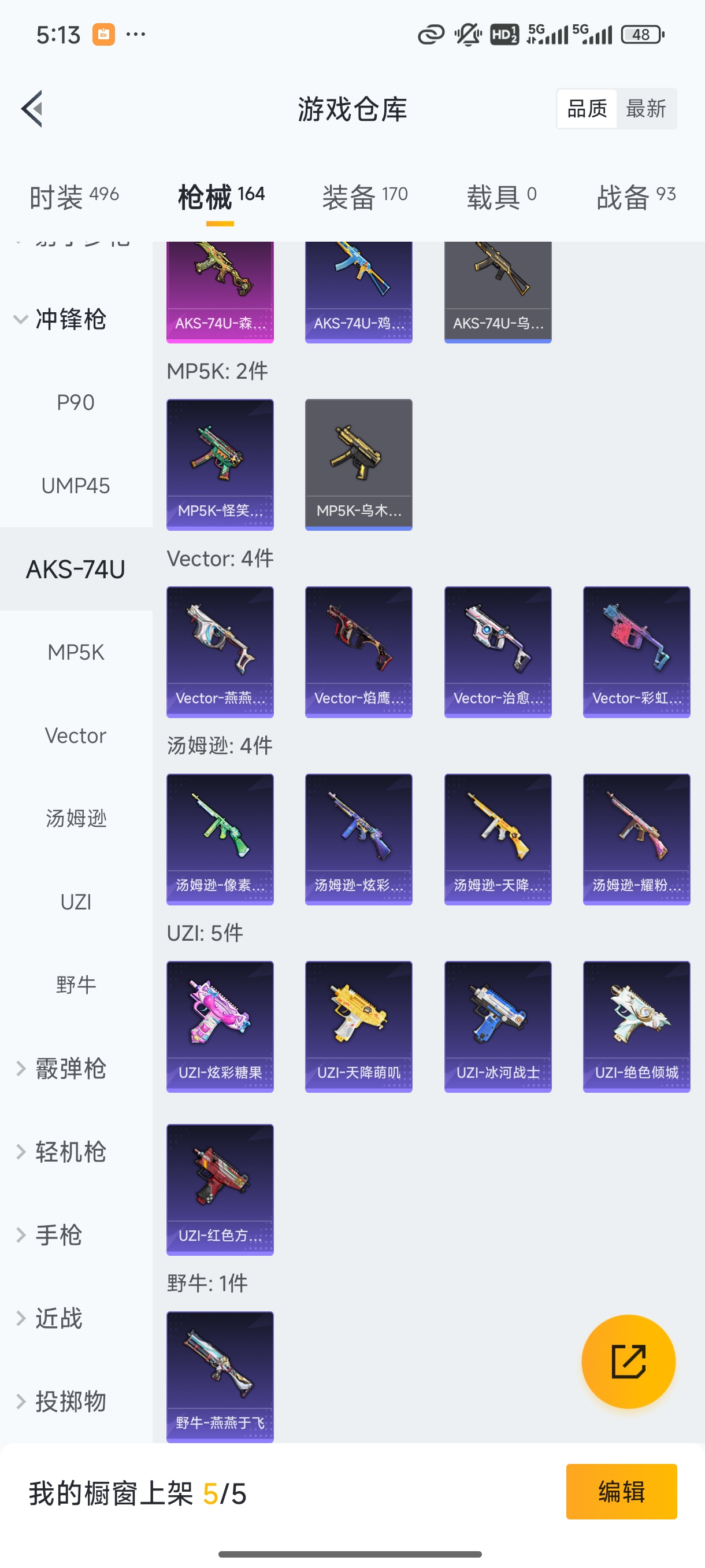Open the UZI-炫彩糖果 skin tile
Screen dimensions: 705x1568
220,1026
